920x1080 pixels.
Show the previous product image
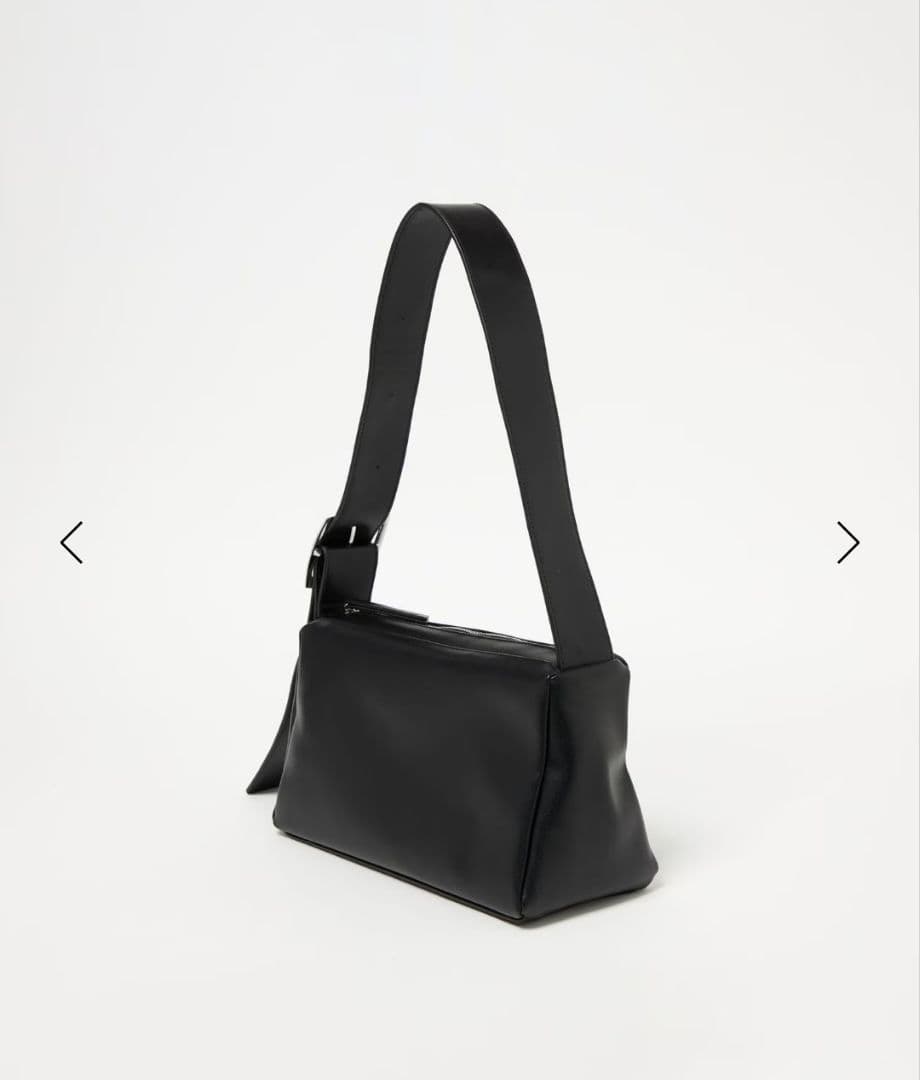[x=71, y=542]
